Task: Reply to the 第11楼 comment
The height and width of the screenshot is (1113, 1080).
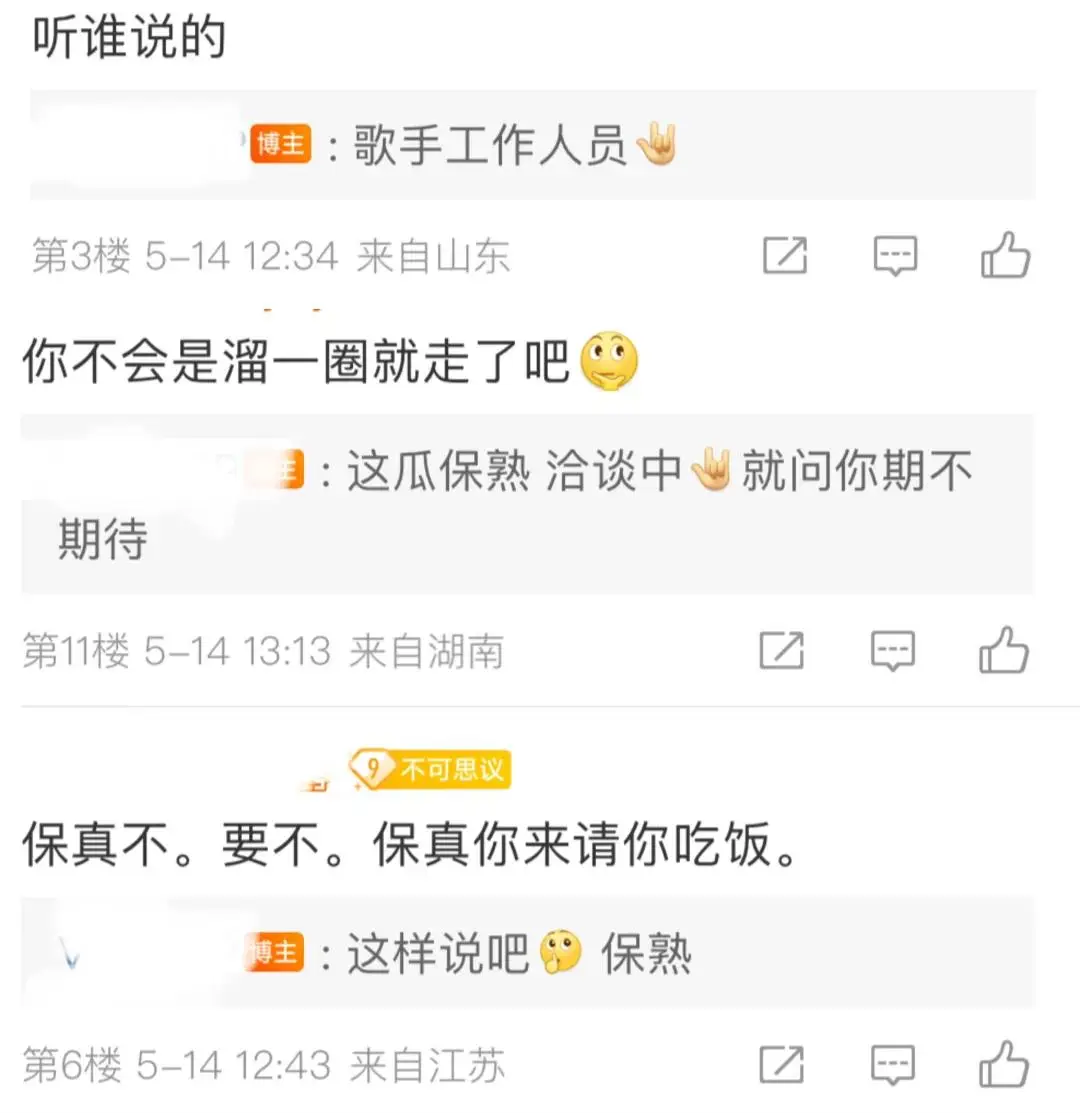Action: coord(893,651)
